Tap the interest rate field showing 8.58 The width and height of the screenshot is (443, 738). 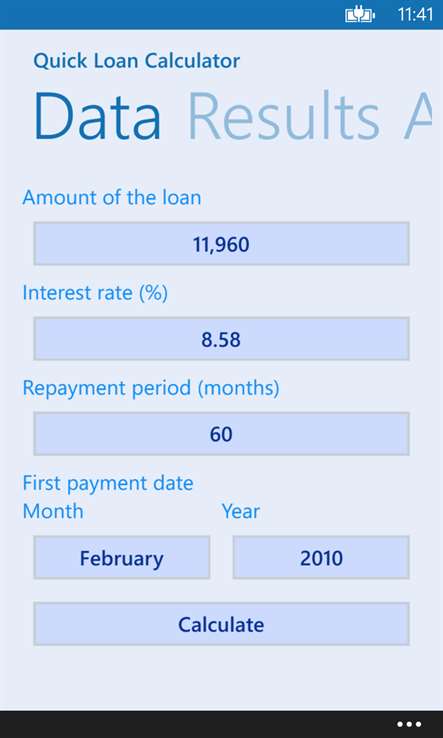coord(221,339)
